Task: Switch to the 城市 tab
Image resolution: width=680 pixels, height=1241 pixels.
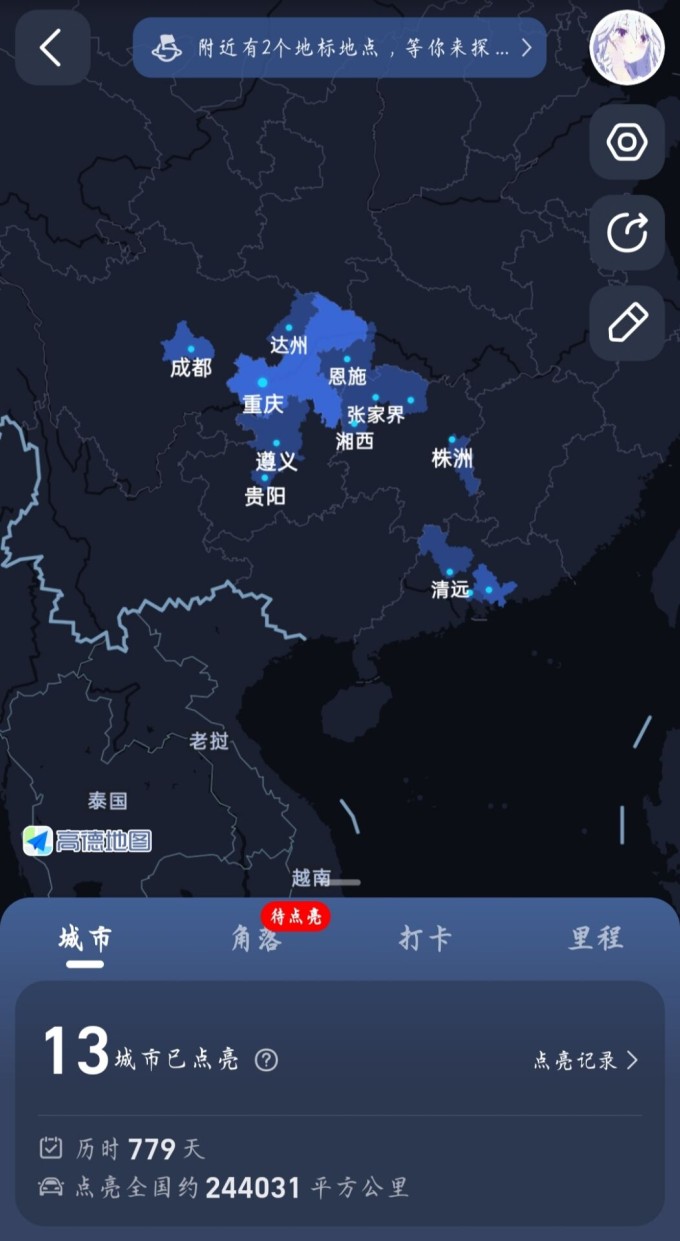Action: pos(85,938)
